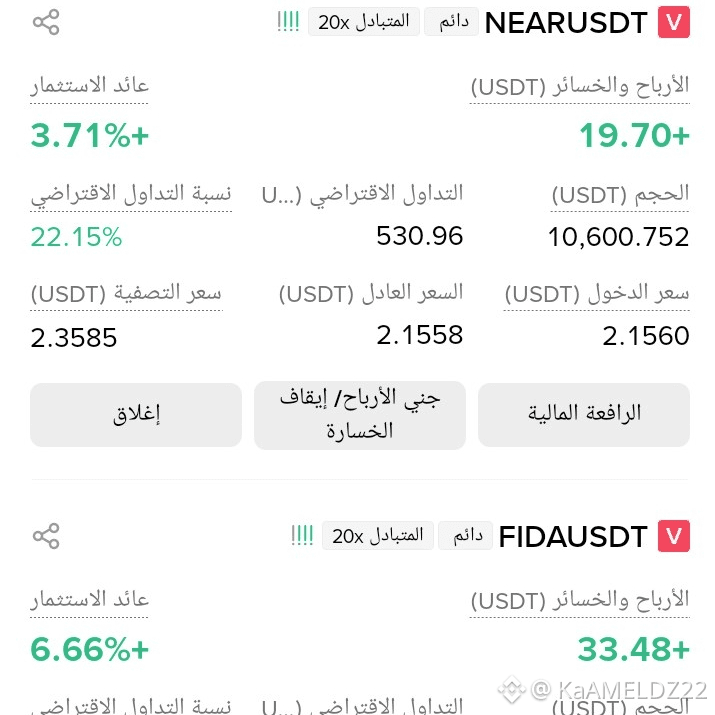Open the NEARUSDT contract title
This screenshot has width=715, height=715.
click(566, 22)
